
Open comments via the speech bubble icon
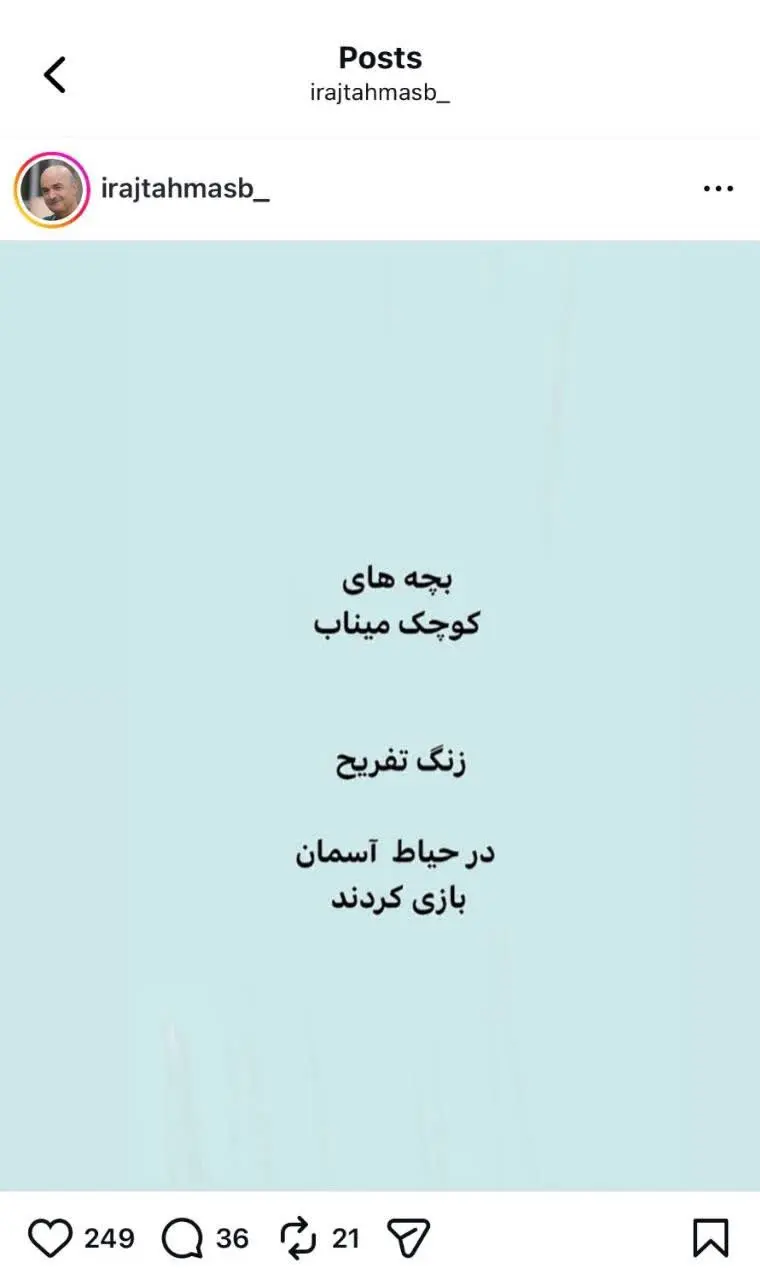tap(185, 1238)
